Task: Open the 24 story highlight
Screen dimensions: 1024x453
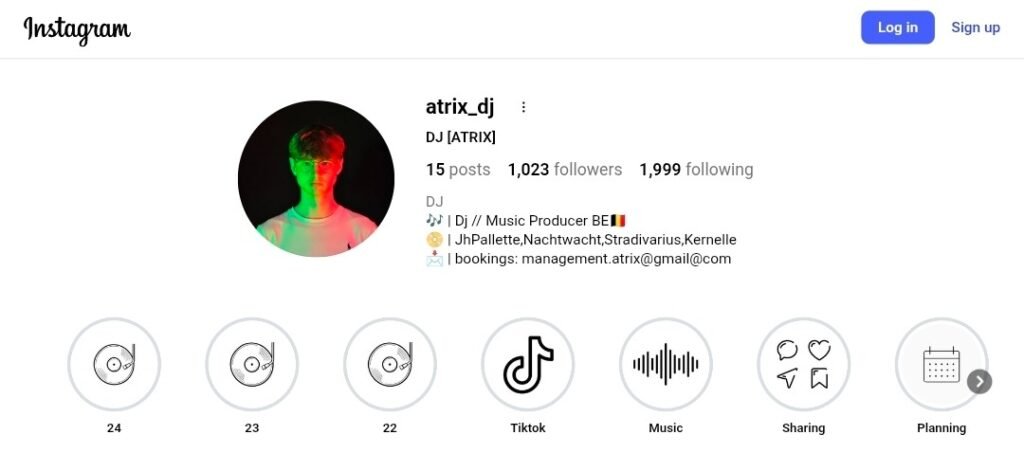Action: click(x=114, y=364)
